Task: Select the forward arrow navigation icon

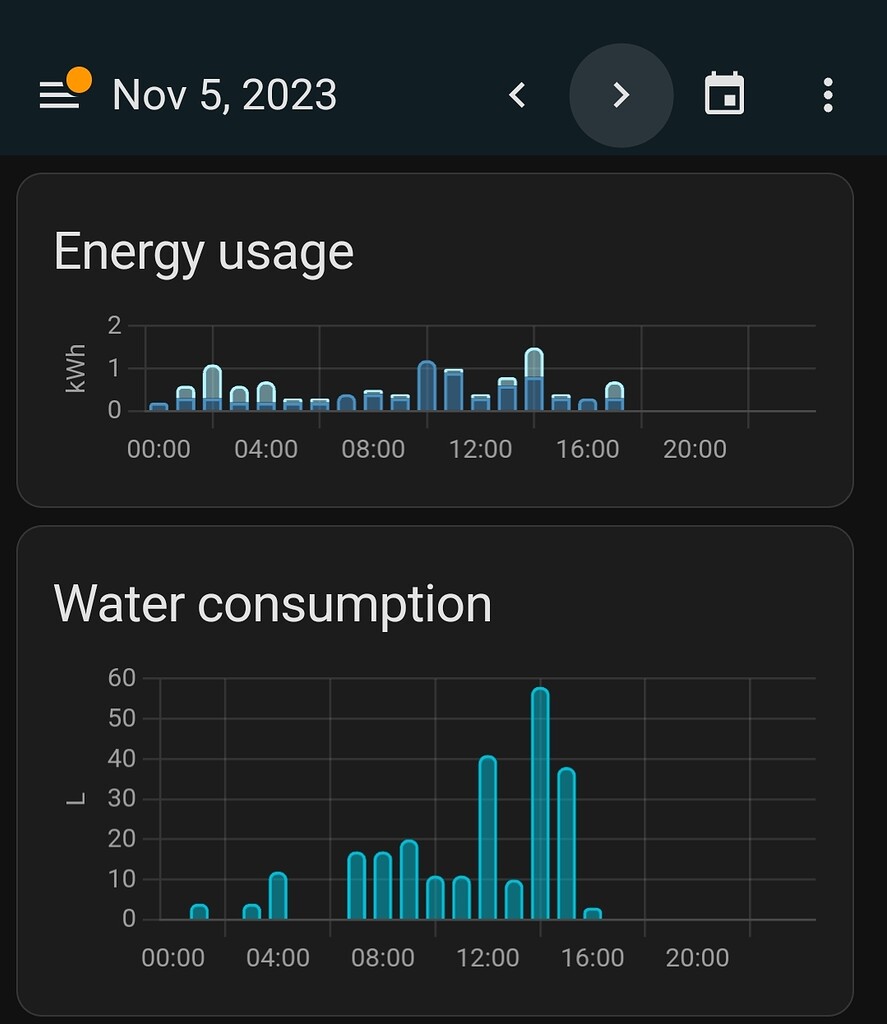Action: [621, 95]
